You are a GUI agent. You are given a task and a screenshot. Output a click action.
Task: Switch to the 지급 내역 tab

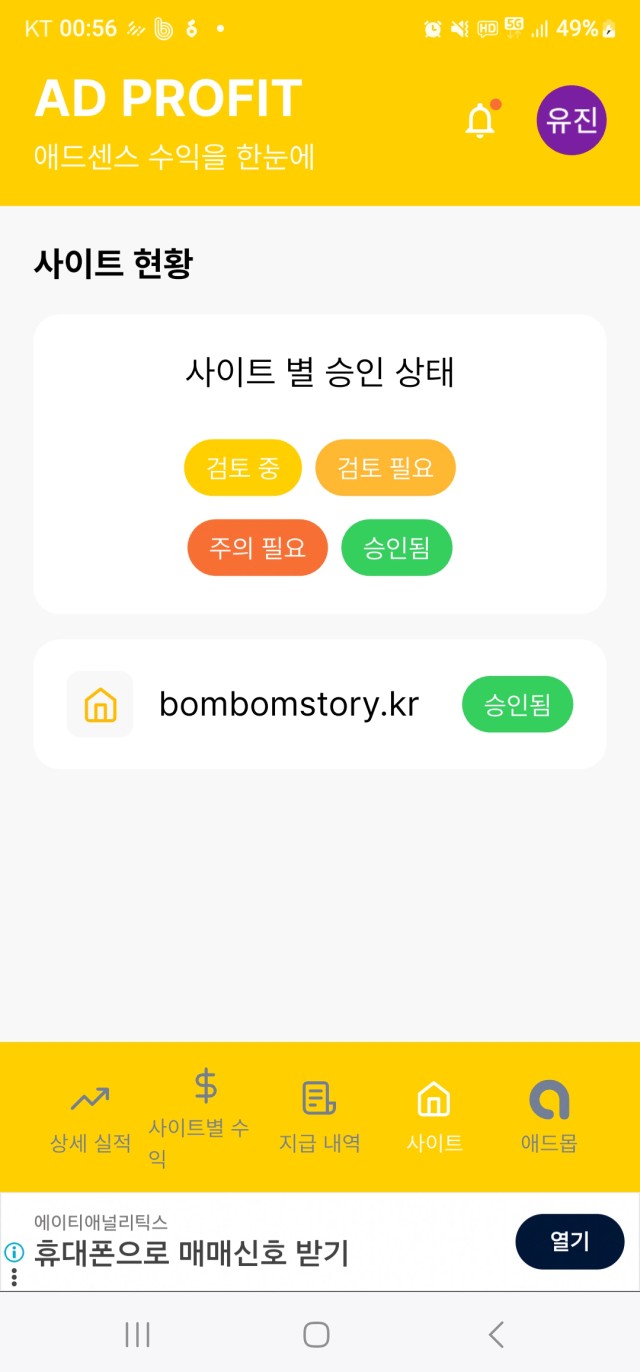click(319, 1119)
